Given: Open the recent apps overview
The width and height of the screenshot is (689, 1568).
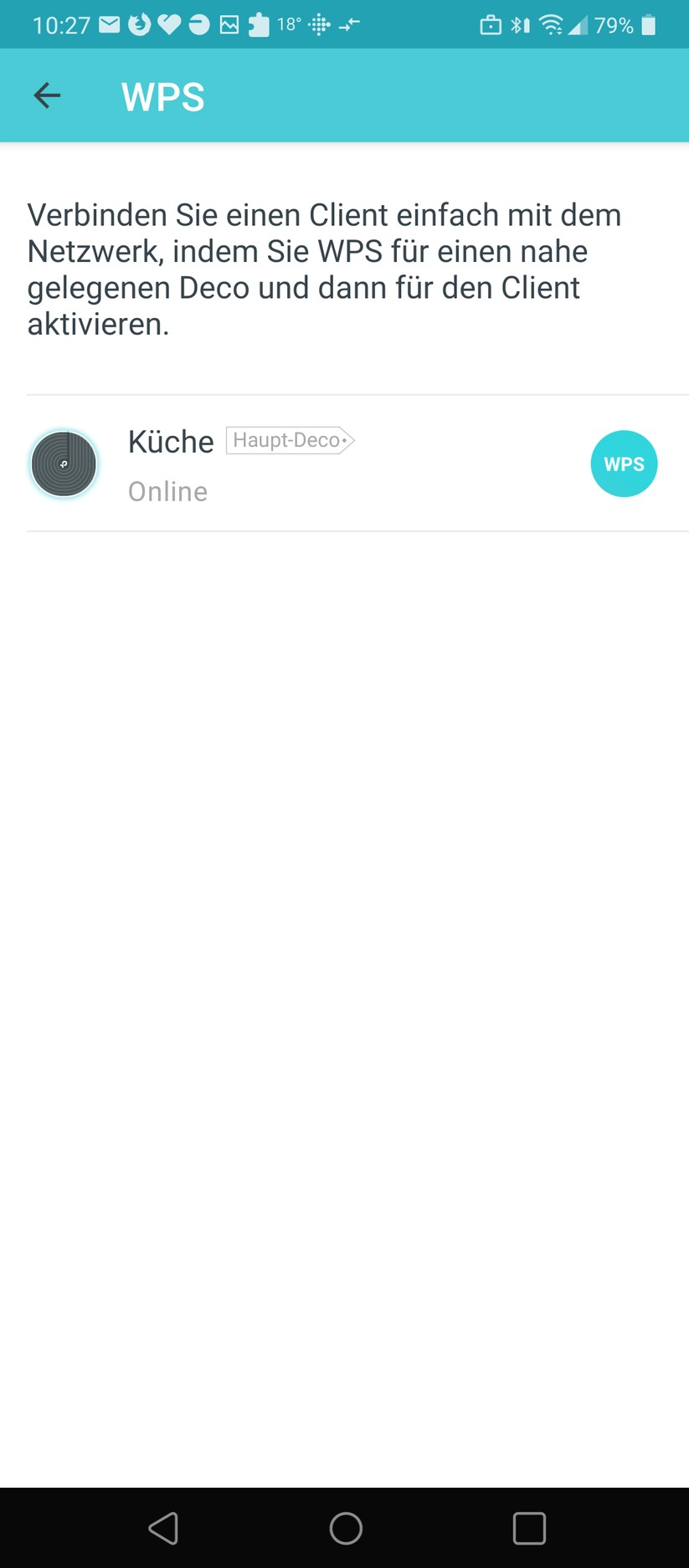Looking at the screenshot, I should coord(529,1528).
